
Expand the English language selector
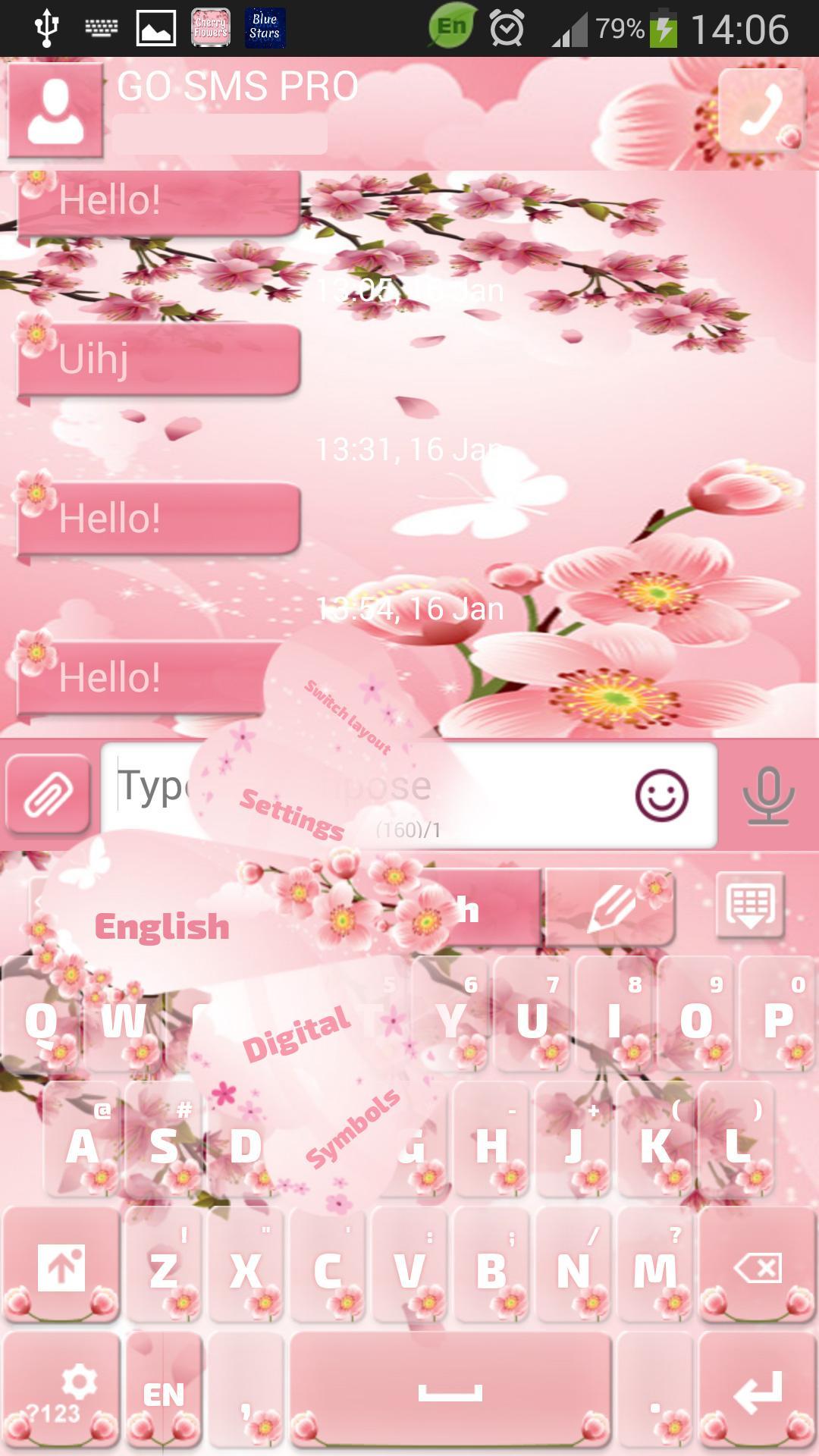161,924
